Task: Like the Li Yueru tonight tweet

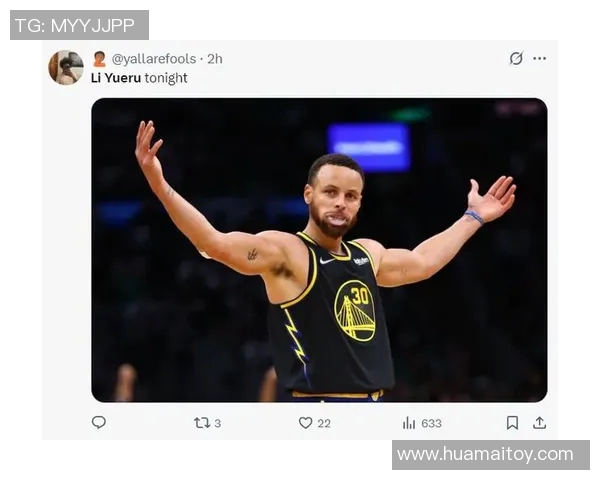Action: [306, 423]
